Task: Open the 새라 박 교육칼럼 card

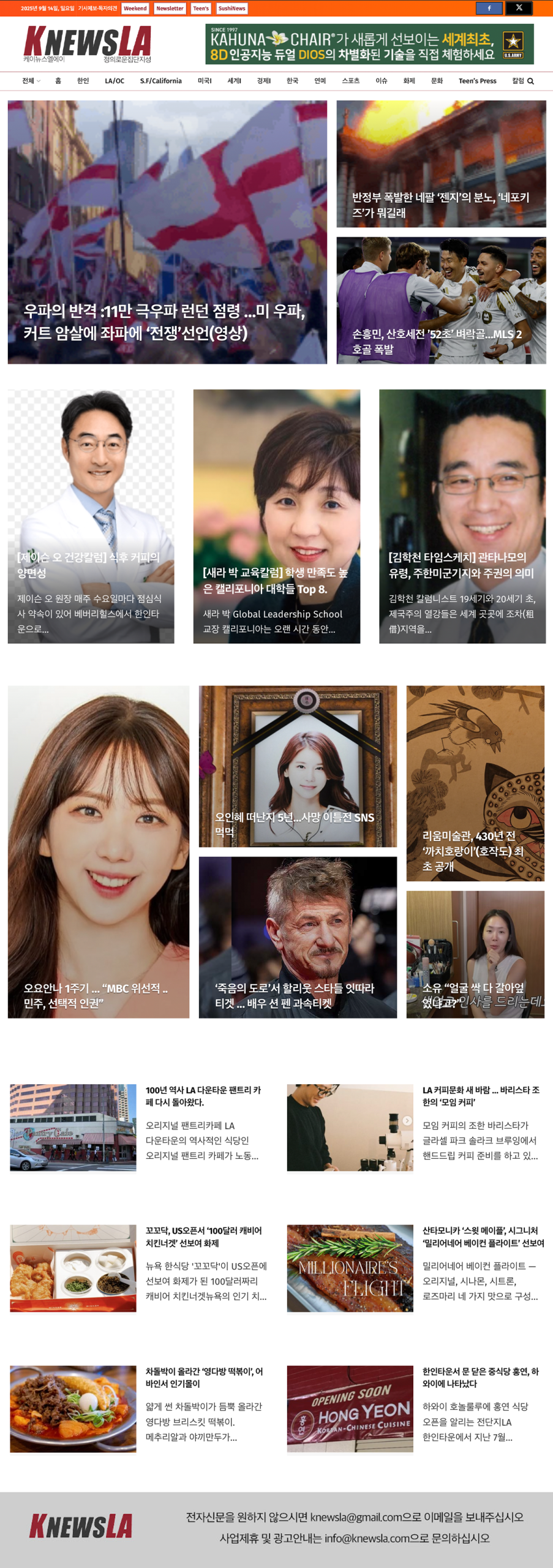Action: pos(276,580)
